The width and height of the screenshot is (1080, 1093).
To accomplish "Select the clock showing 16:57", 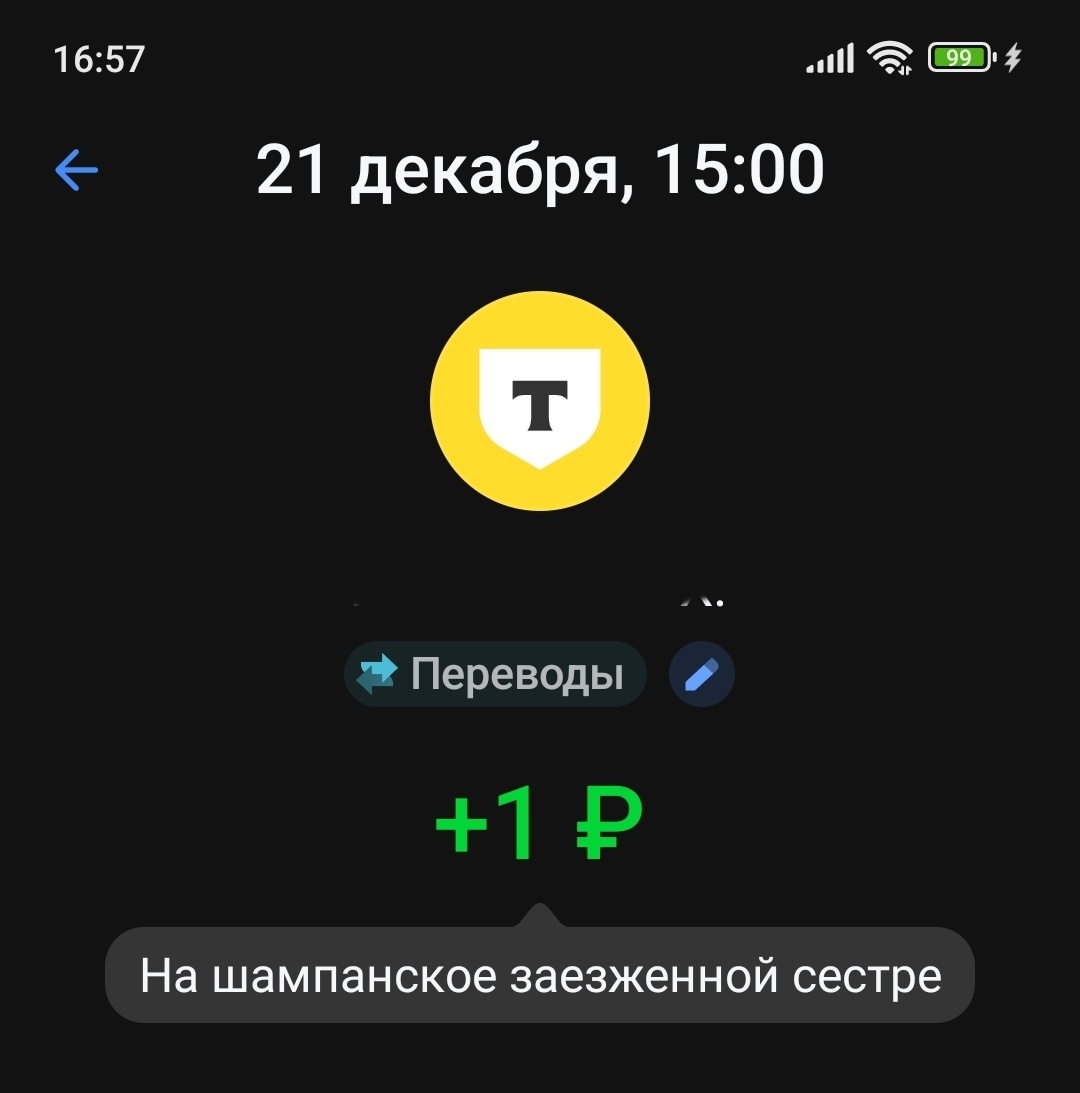I will coord(101,60).
